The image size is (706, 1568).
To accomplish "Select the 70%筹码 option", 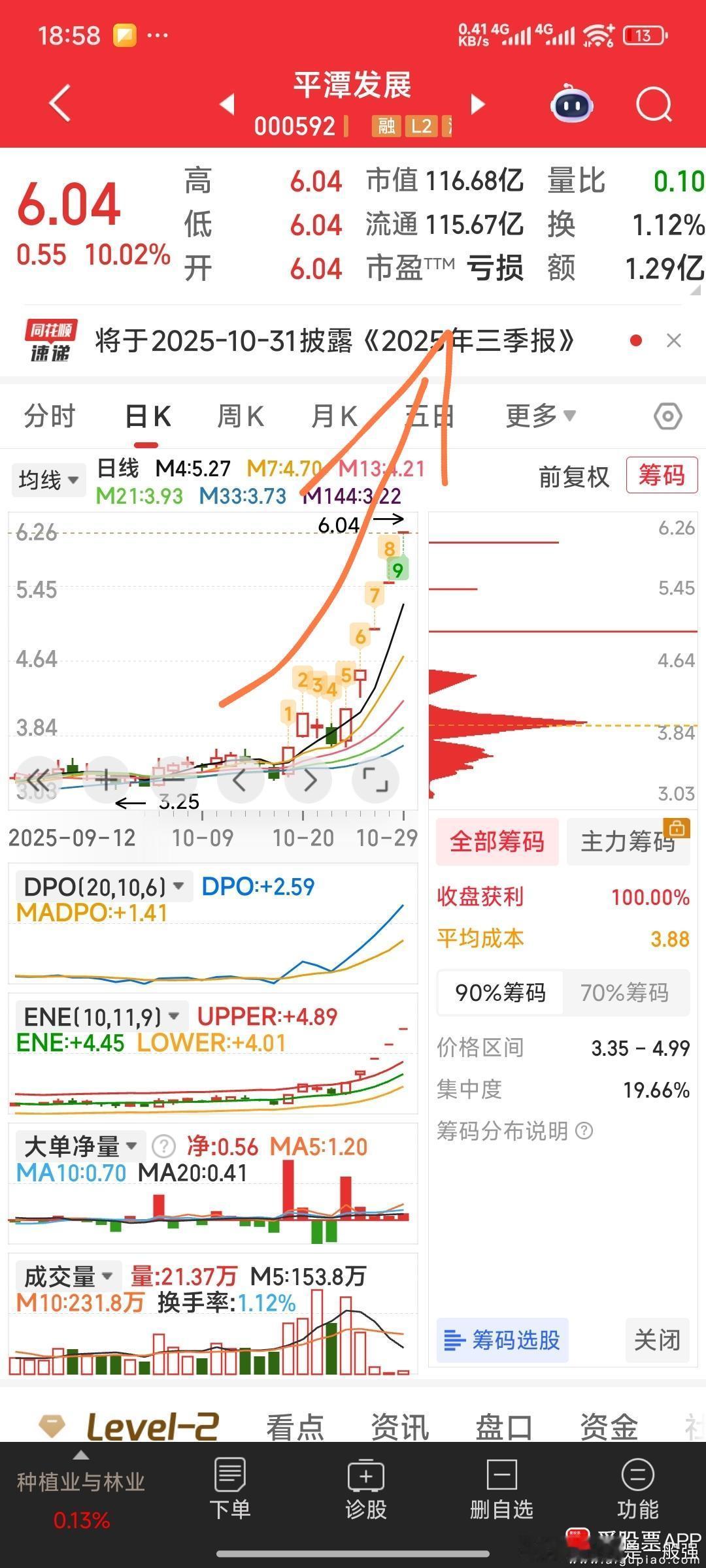I will pos(627,992).
